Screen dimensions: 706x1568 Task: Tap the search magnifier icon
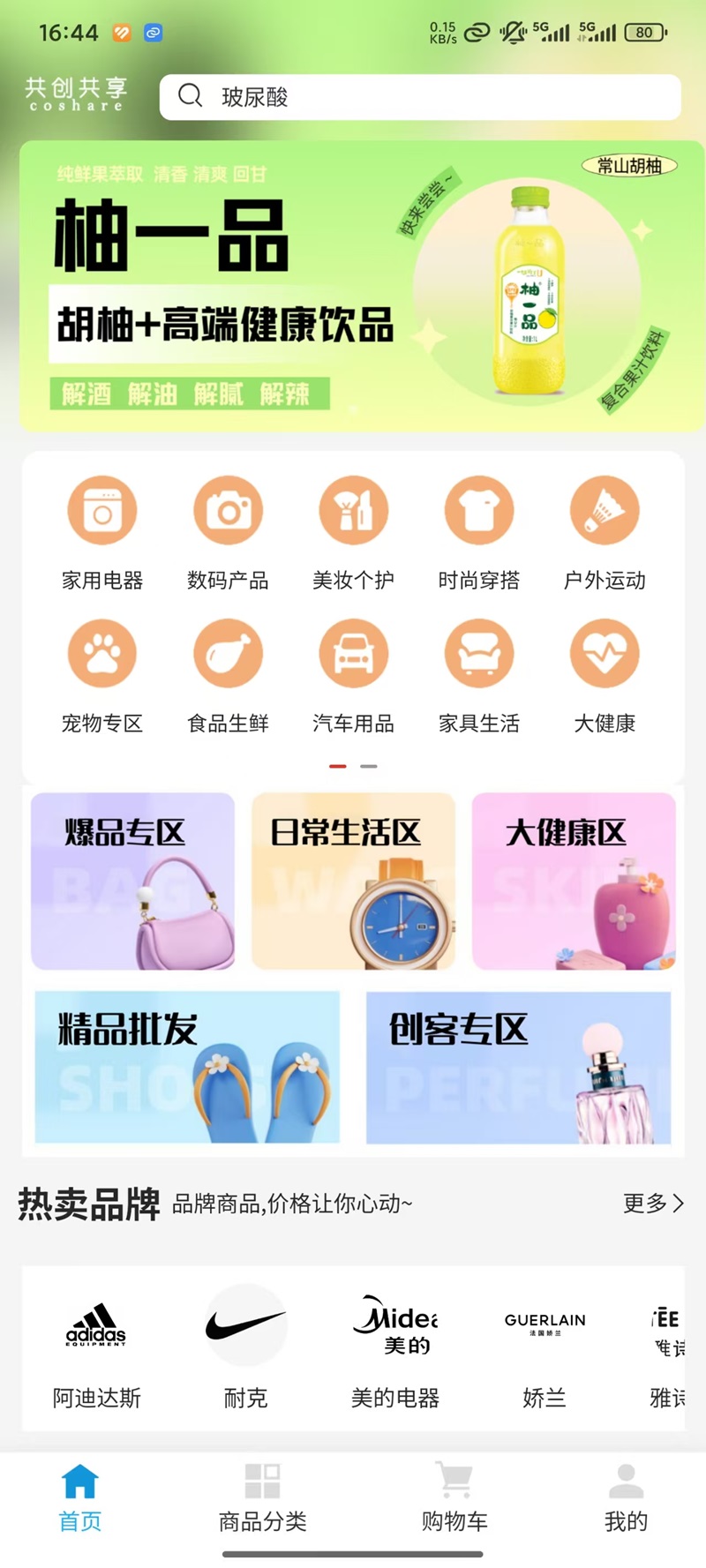coord(190,96)
